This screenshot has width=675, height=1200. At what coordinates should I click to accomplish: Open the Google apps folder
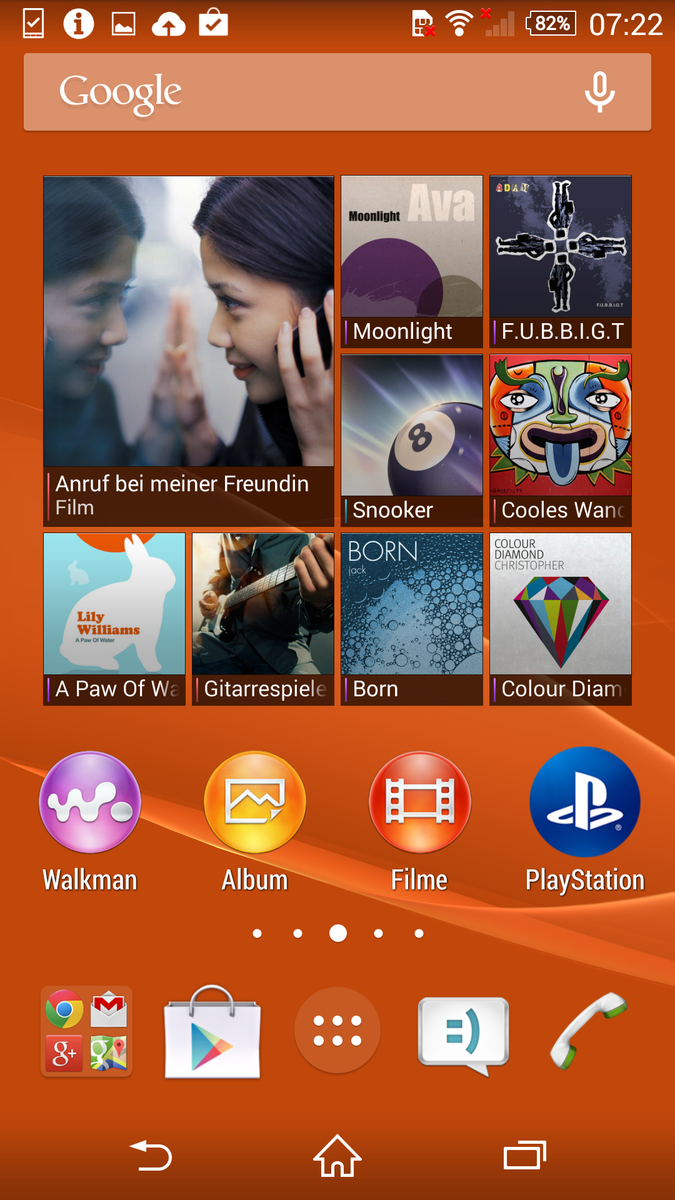pos(86,1032)
